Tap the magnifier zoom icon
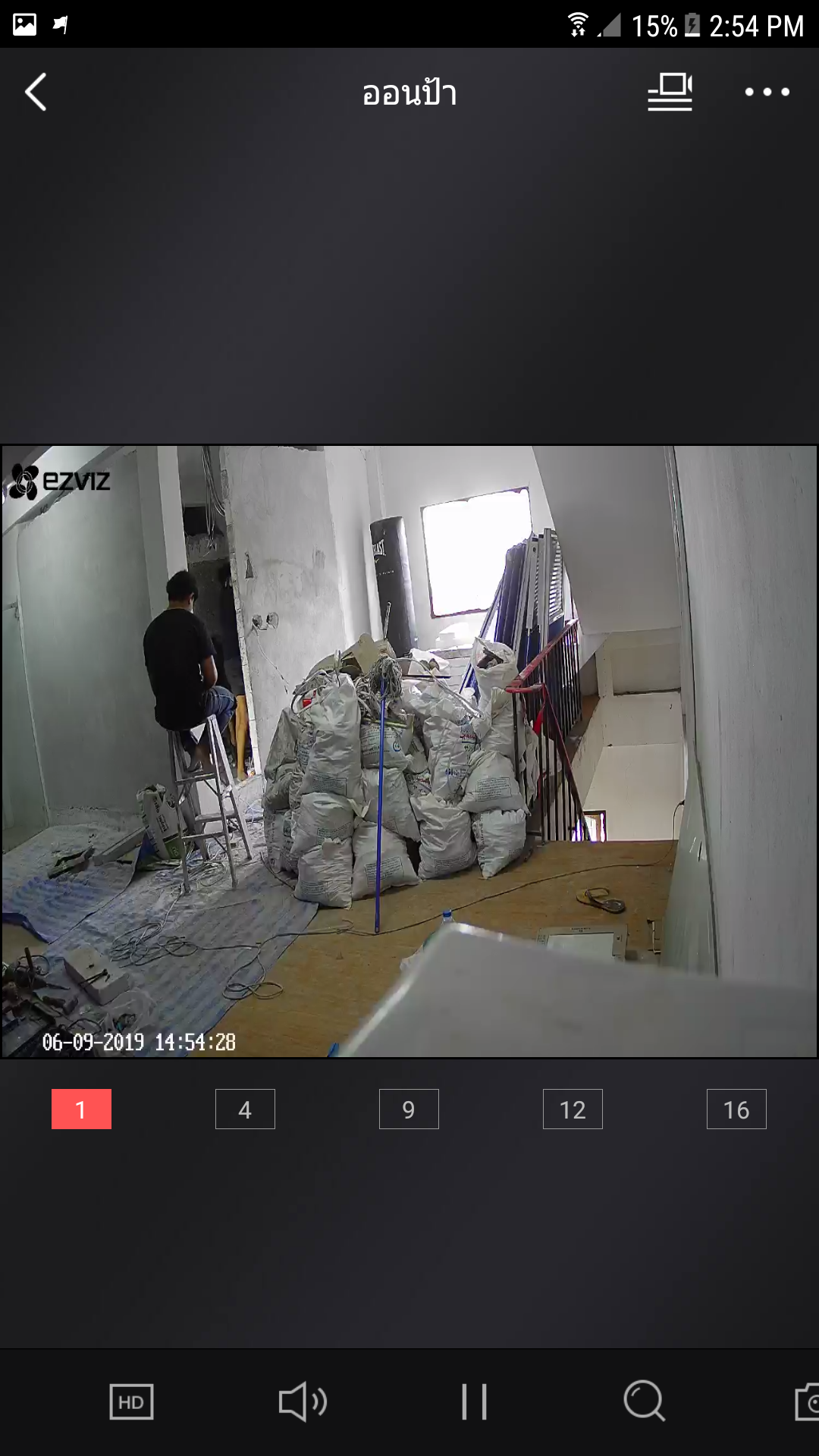Image resolution: width=819 pixels, height=1456 pixels. click(645, 1401)
